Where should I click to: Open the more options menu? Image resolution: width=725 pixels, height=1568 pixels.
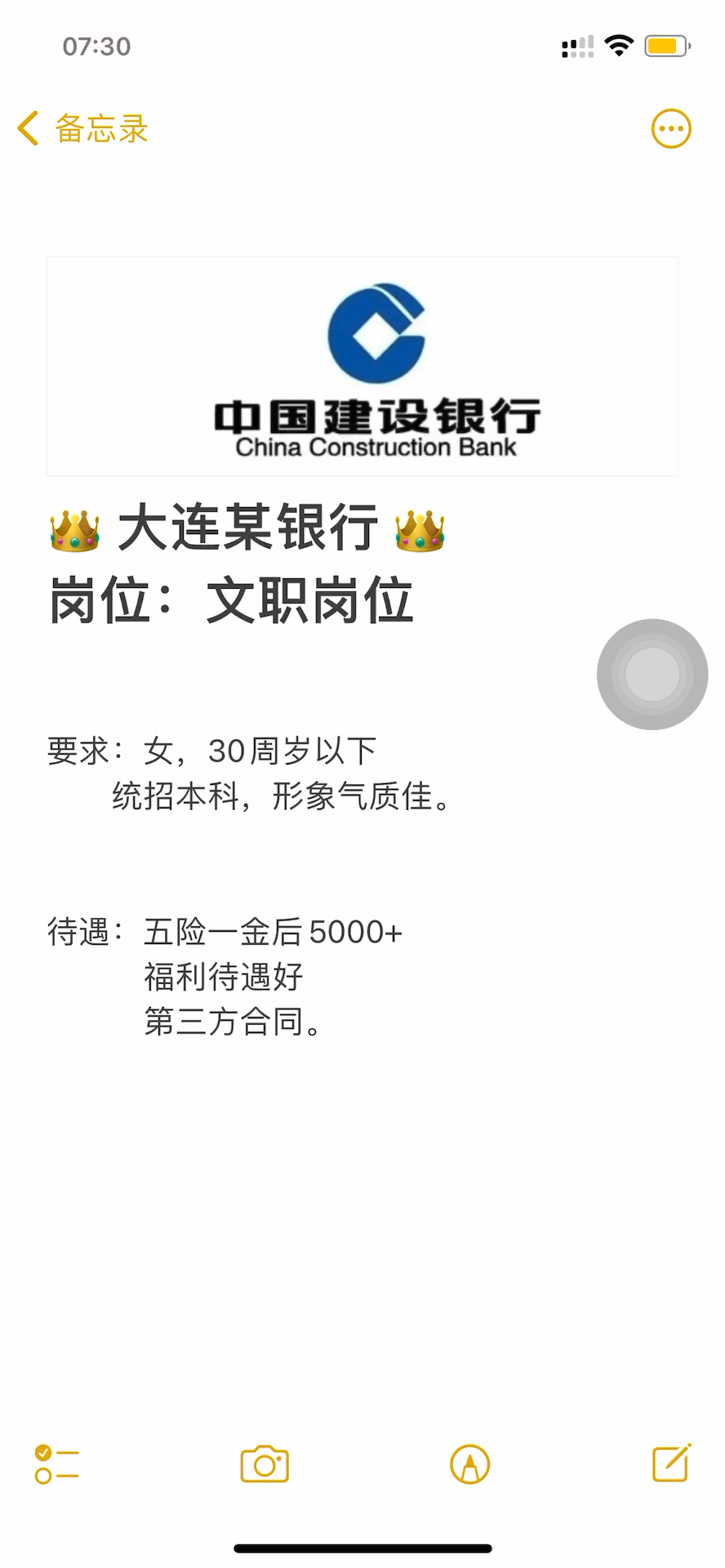(x=671, y=129)
